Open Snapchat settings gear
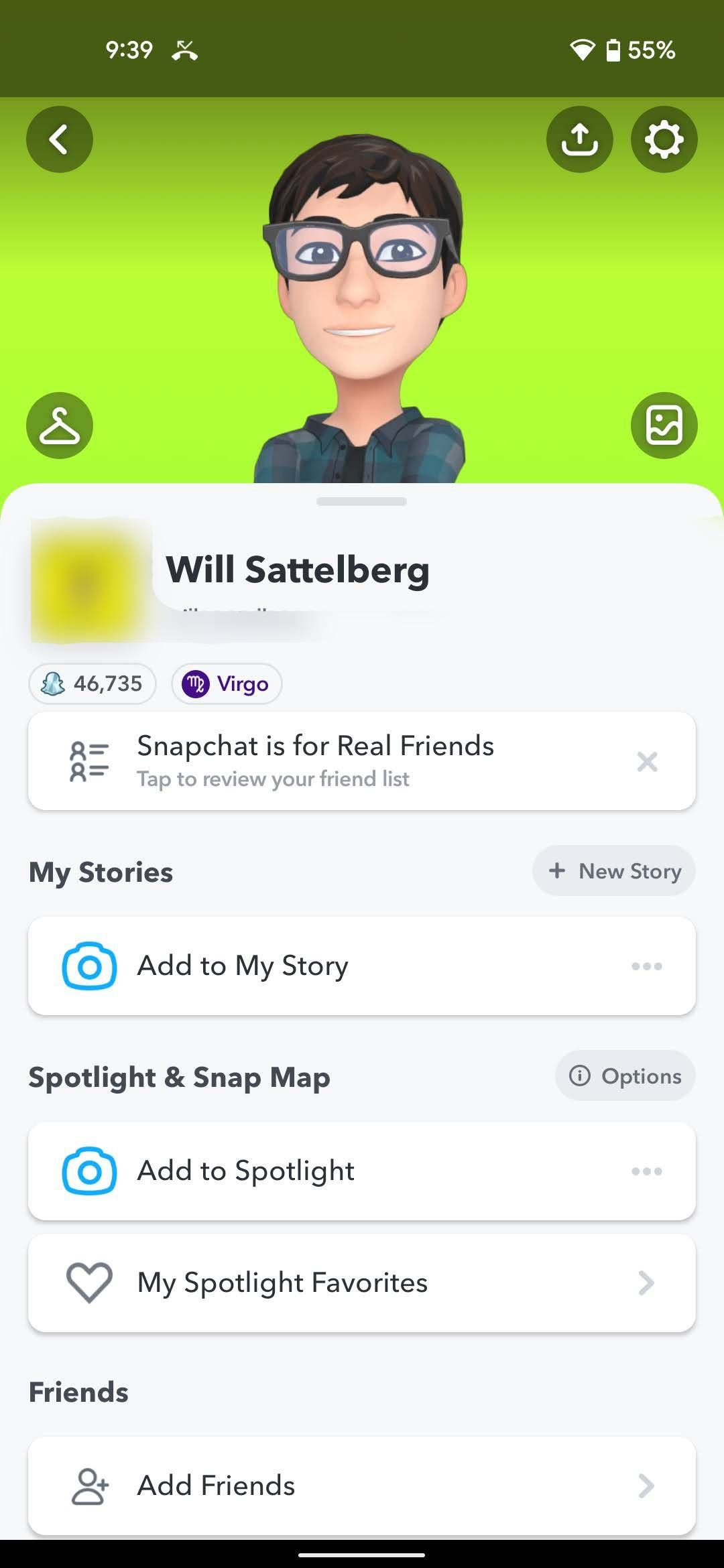The width and height of the screenshot is (724, 1568). 663,139
